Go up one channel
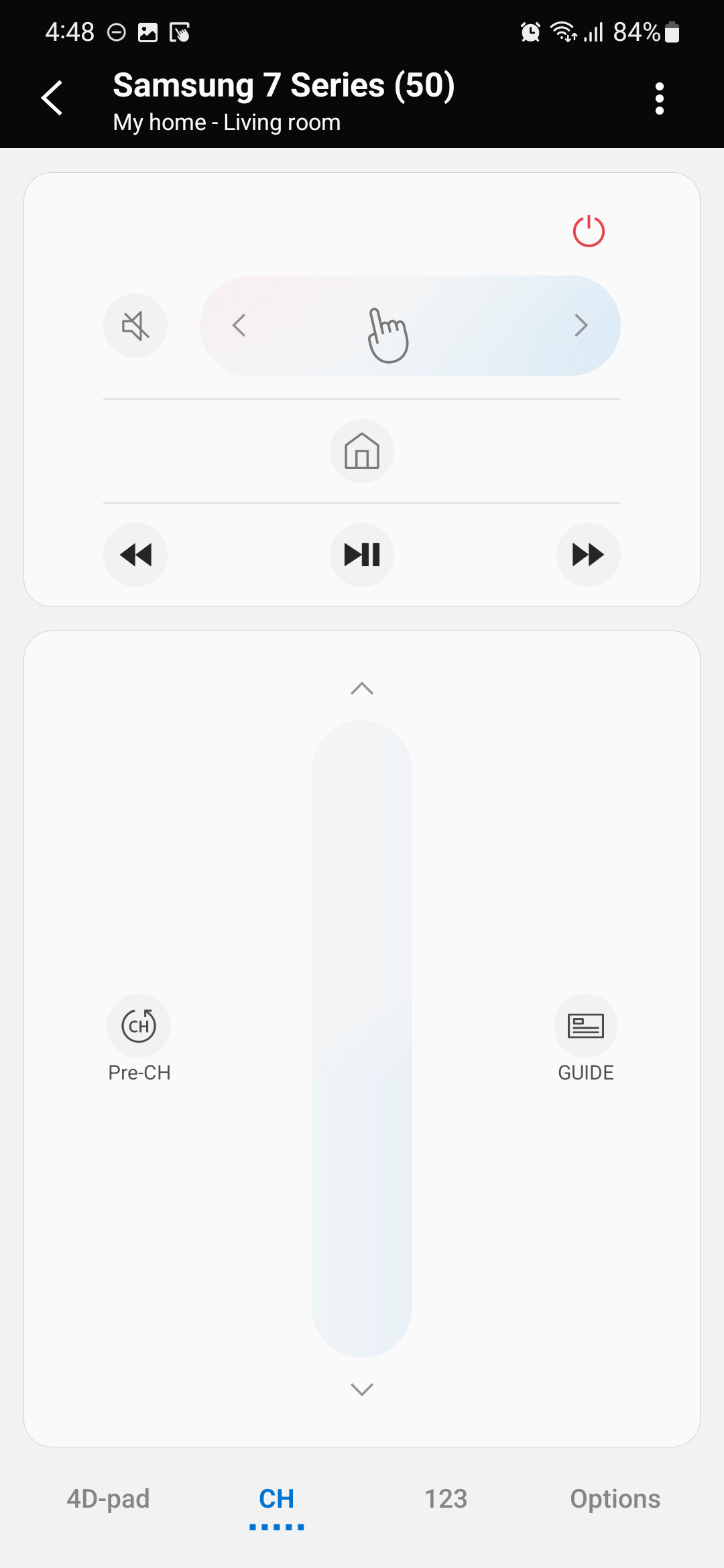 (x=362, y=689)
